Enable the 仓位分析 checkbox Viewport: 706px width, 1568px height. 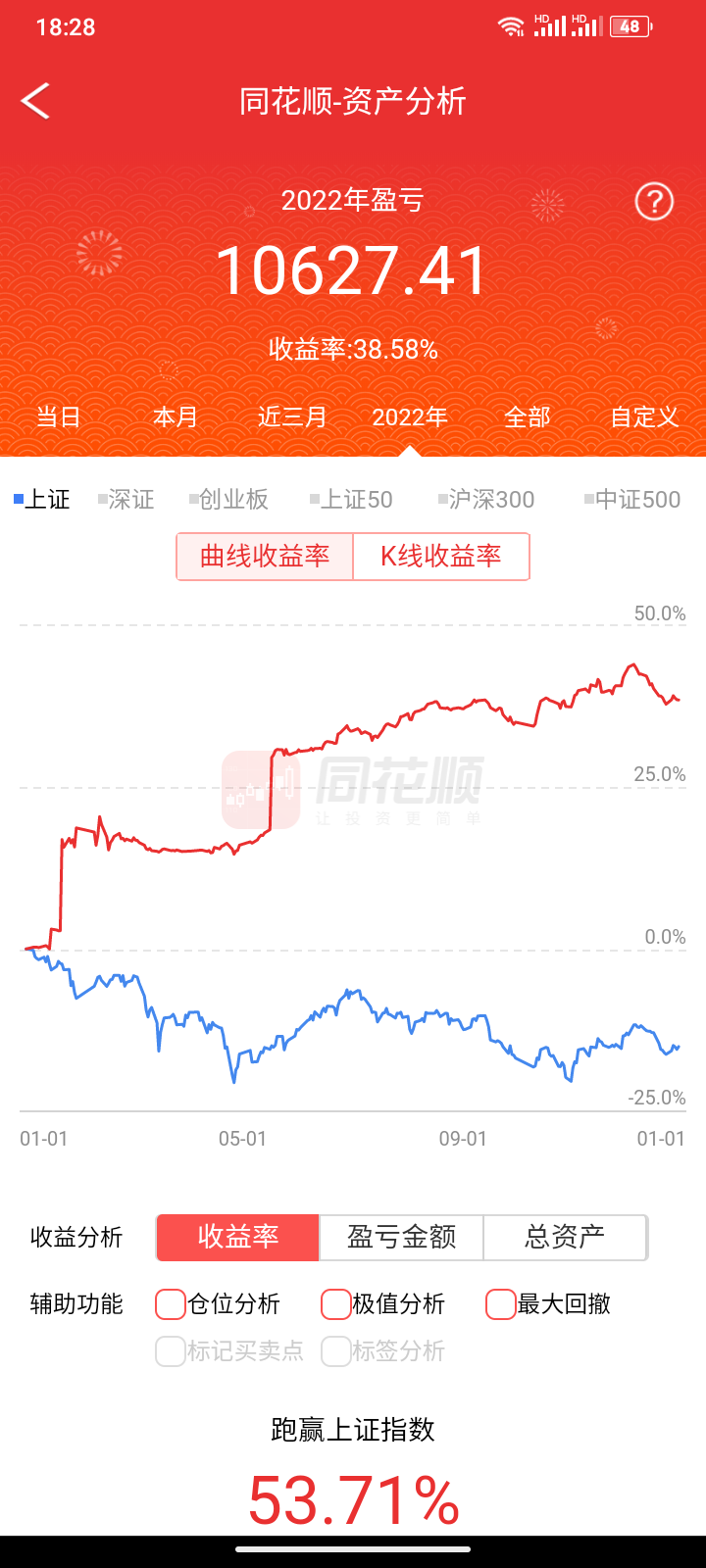pos(171,1304)
